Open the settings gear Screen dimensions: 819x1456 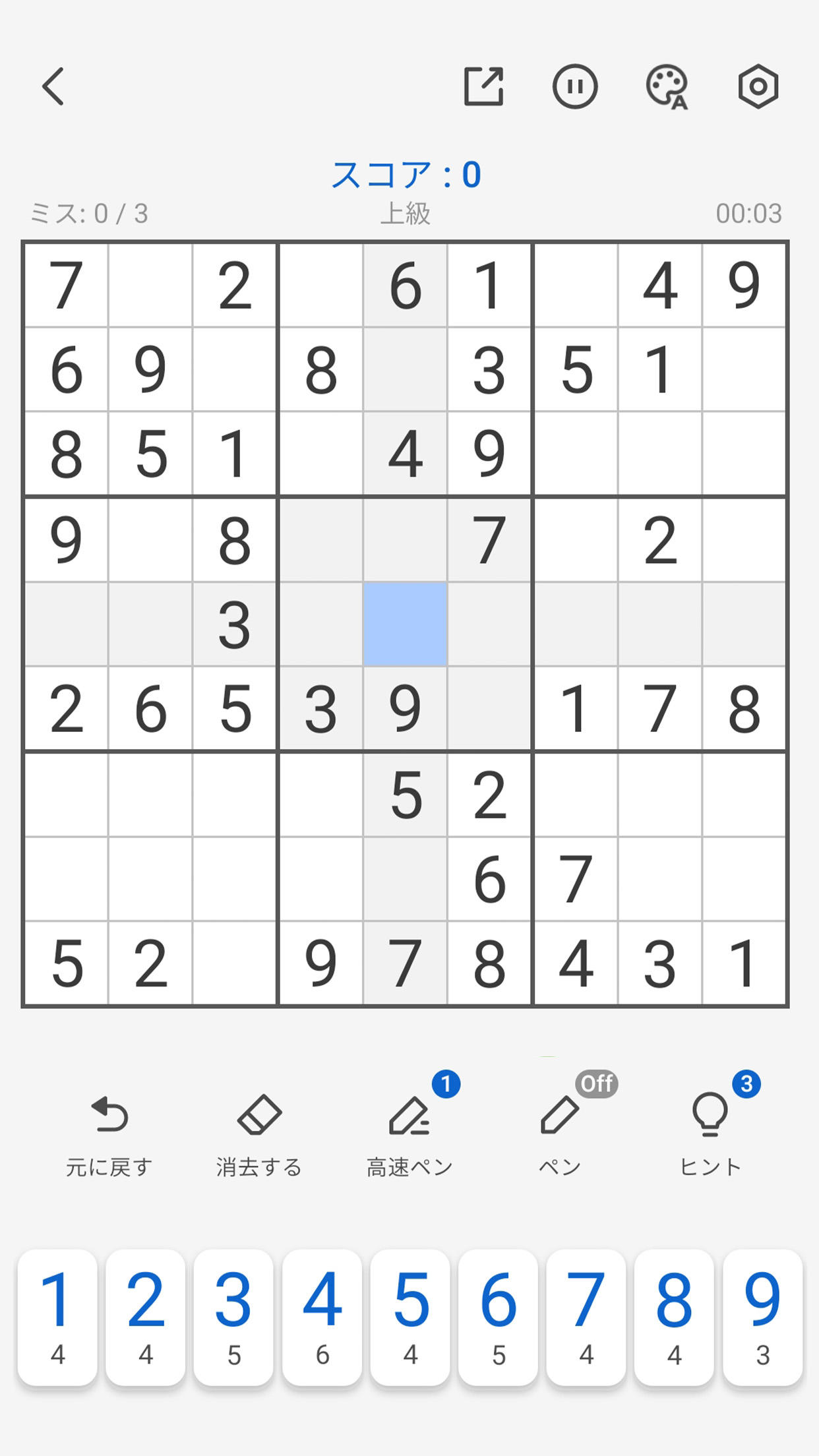click(x=758, y=86)
